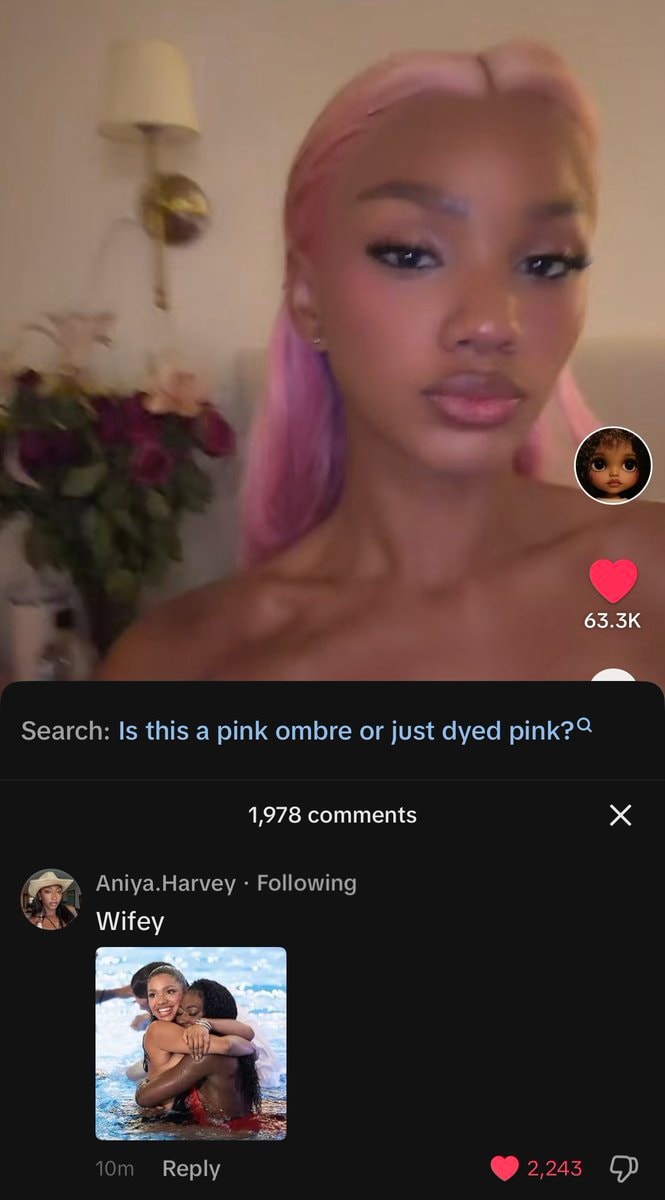The width and height of the screenshot is (665, 1200).
Task: Close the comments panel
Action: pos(620,815)
